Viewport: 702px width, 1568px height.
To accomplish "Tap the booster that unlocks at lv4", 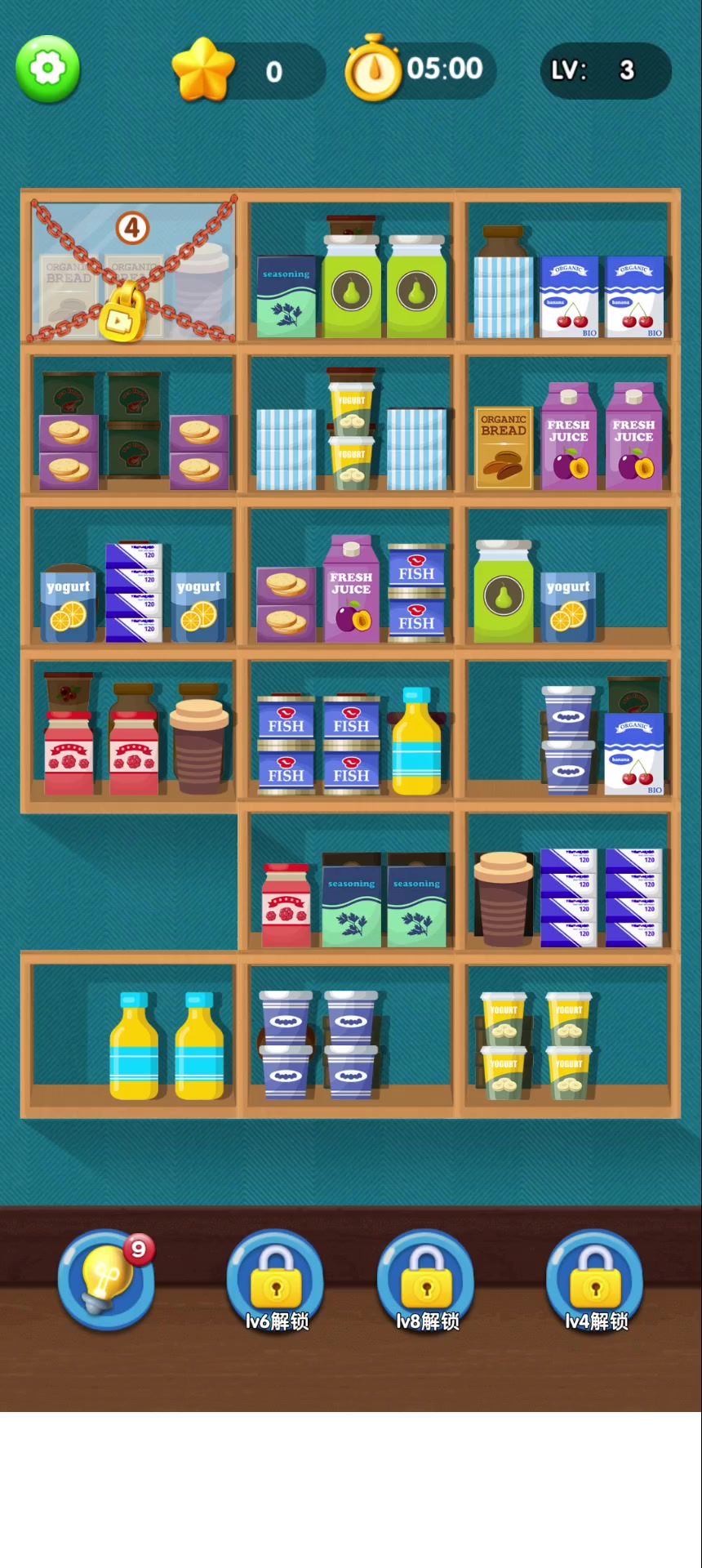I will tap(595, 1279).
